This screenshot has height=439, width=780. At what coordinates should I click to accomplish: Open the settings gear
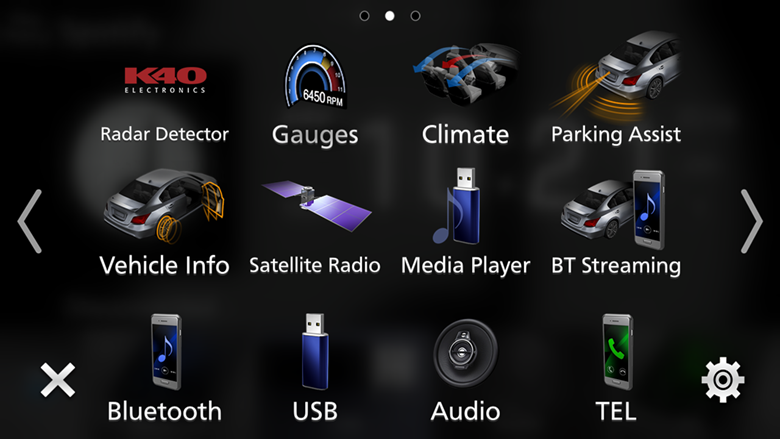tap(722, 380)
